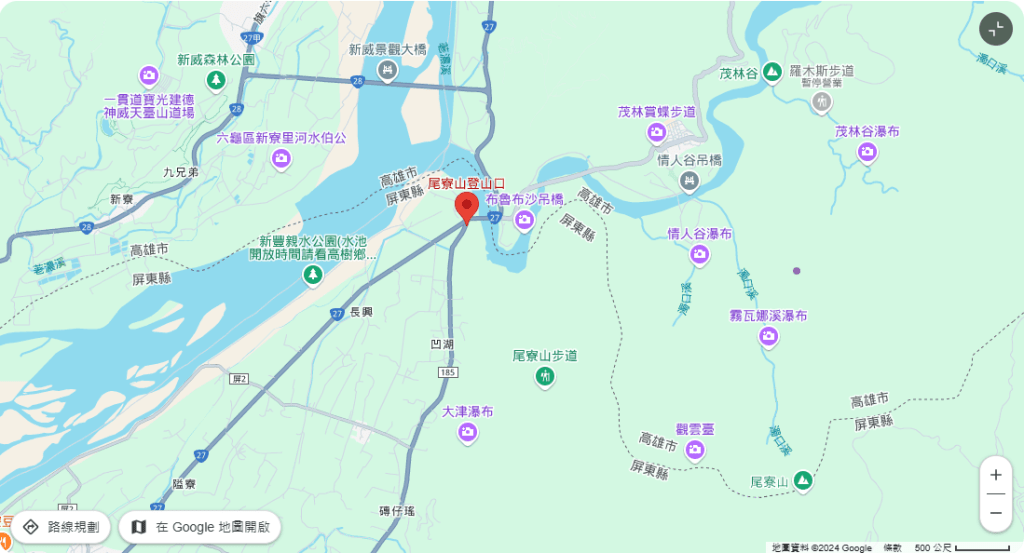Viewport: 1024px width, 553px height.
Task: Collapse the map with the top-right button
Action: pos(995,29)
